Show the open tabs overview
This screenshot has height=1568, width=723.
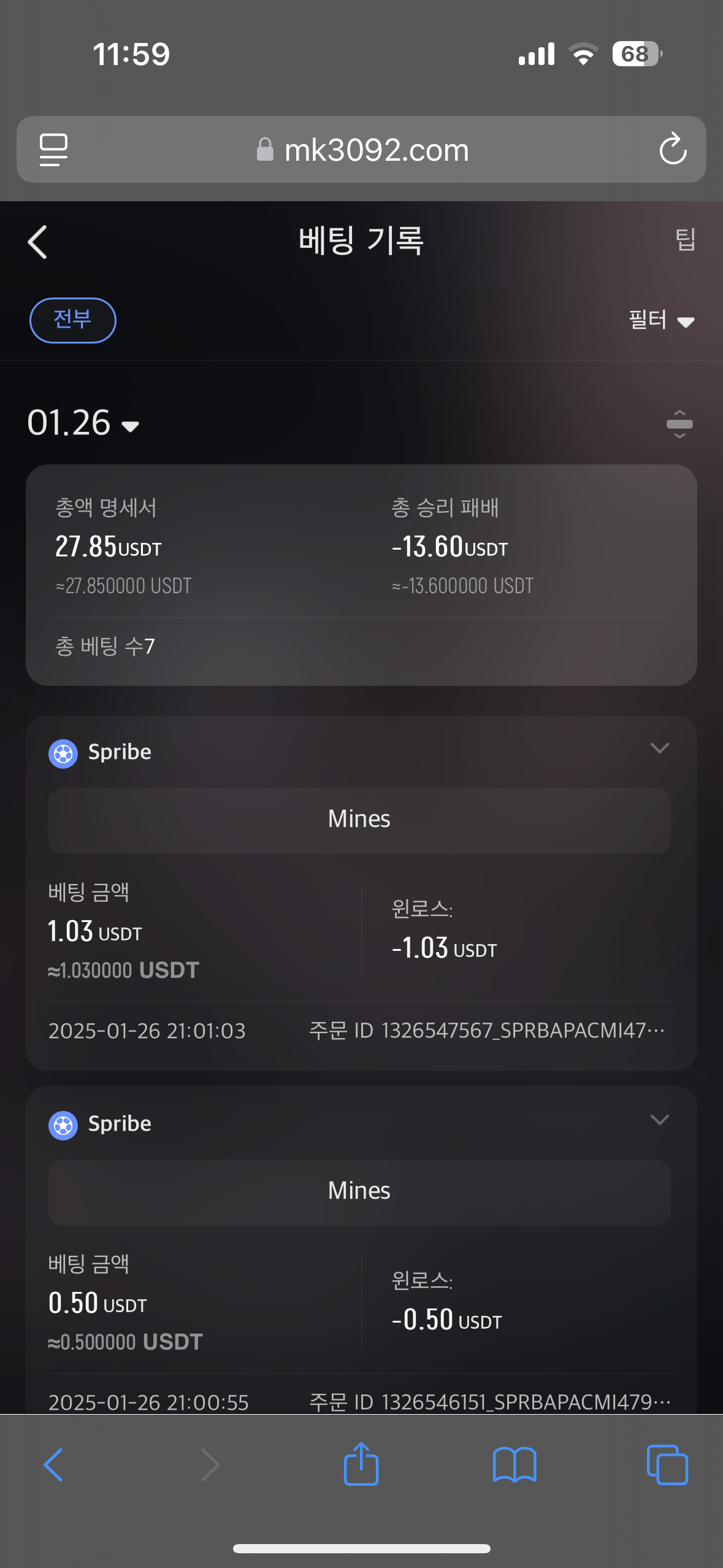coord(667,1465)
